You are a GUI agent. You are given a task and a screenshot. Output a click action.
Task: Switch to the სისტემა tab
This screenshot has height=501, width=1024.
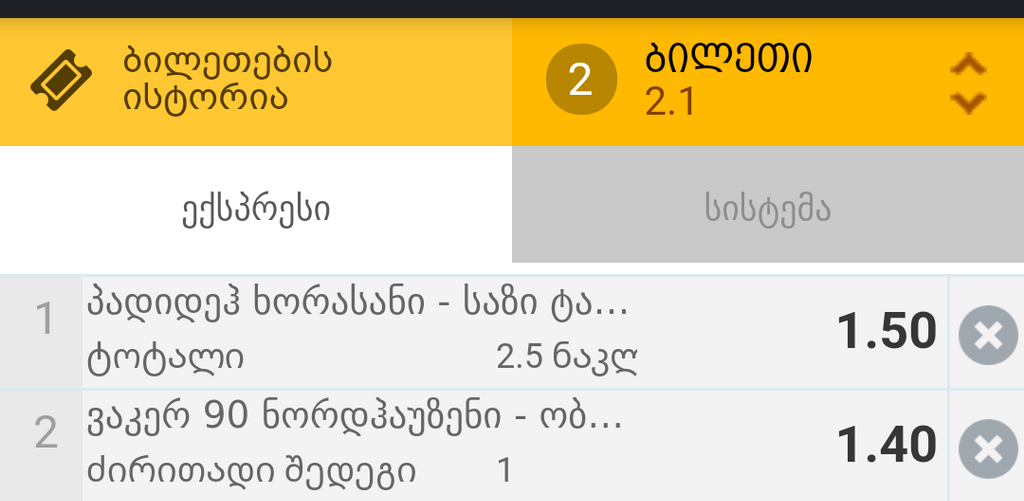click(768, 209)
